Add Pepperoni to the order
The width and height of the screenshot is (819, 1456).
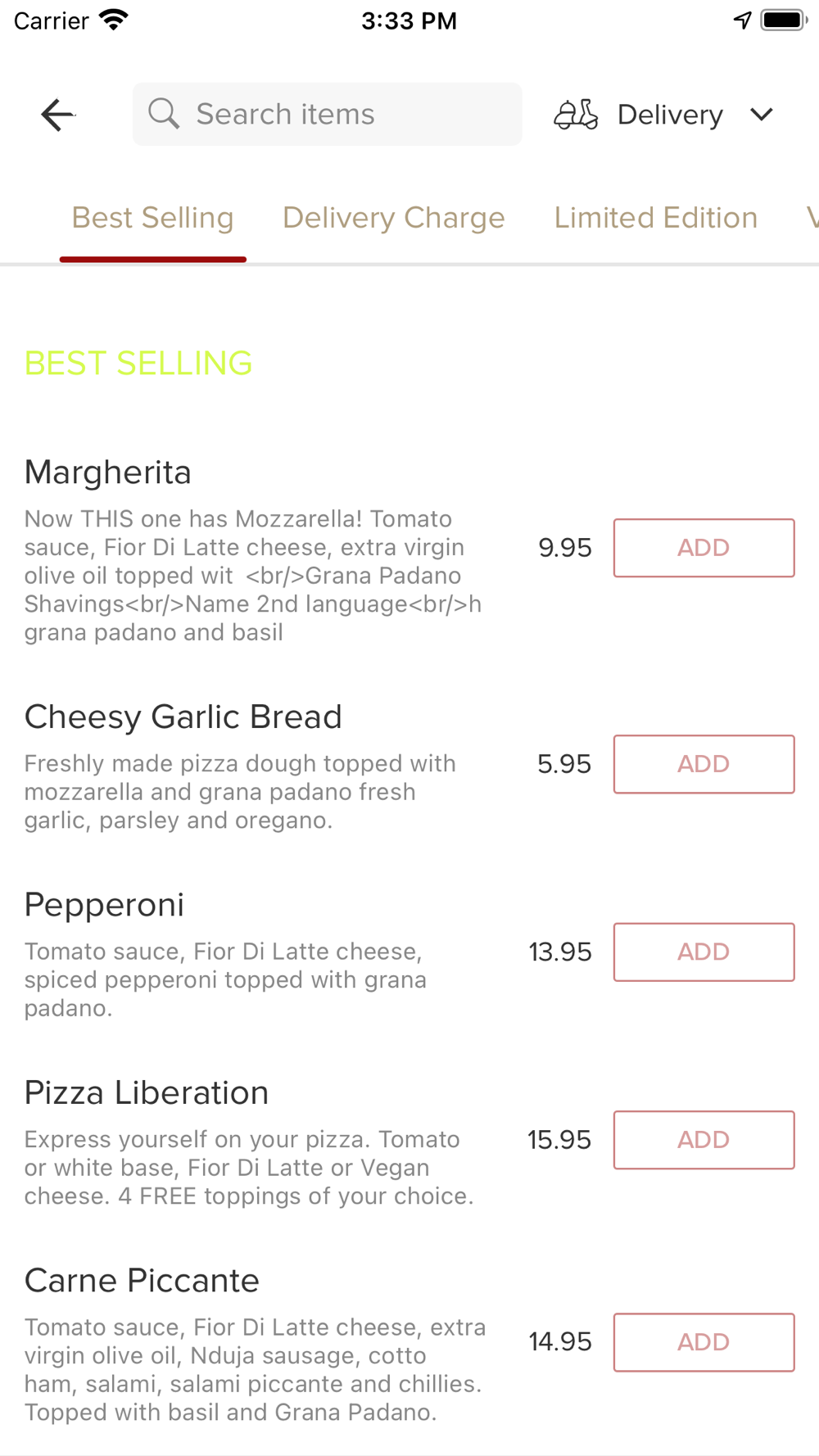pos(704,952)
